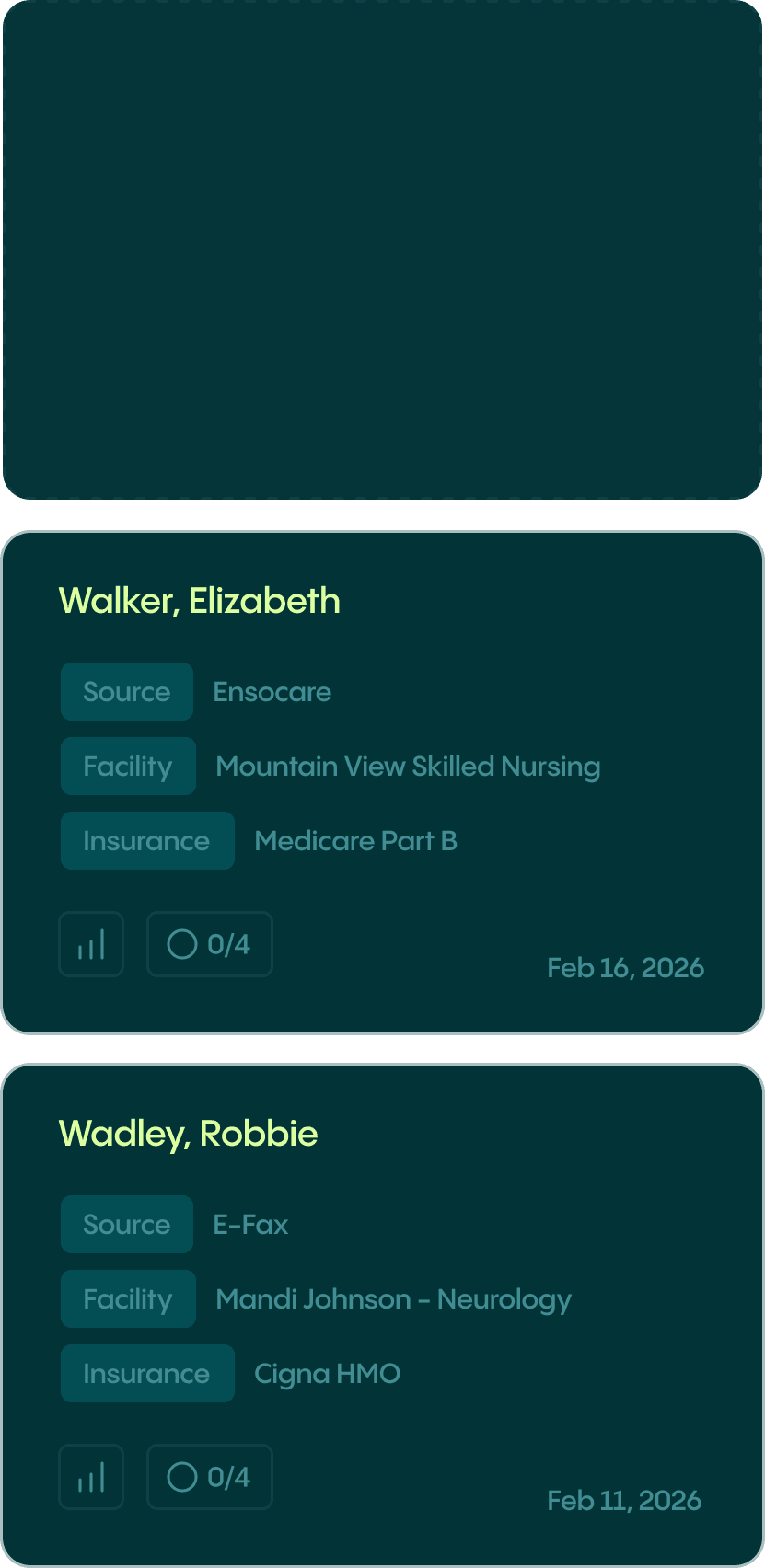Open 0/4 progress on Walker, Elizabeth card
This screenshot has width=765, height=1568.
(x=210, y=944)
